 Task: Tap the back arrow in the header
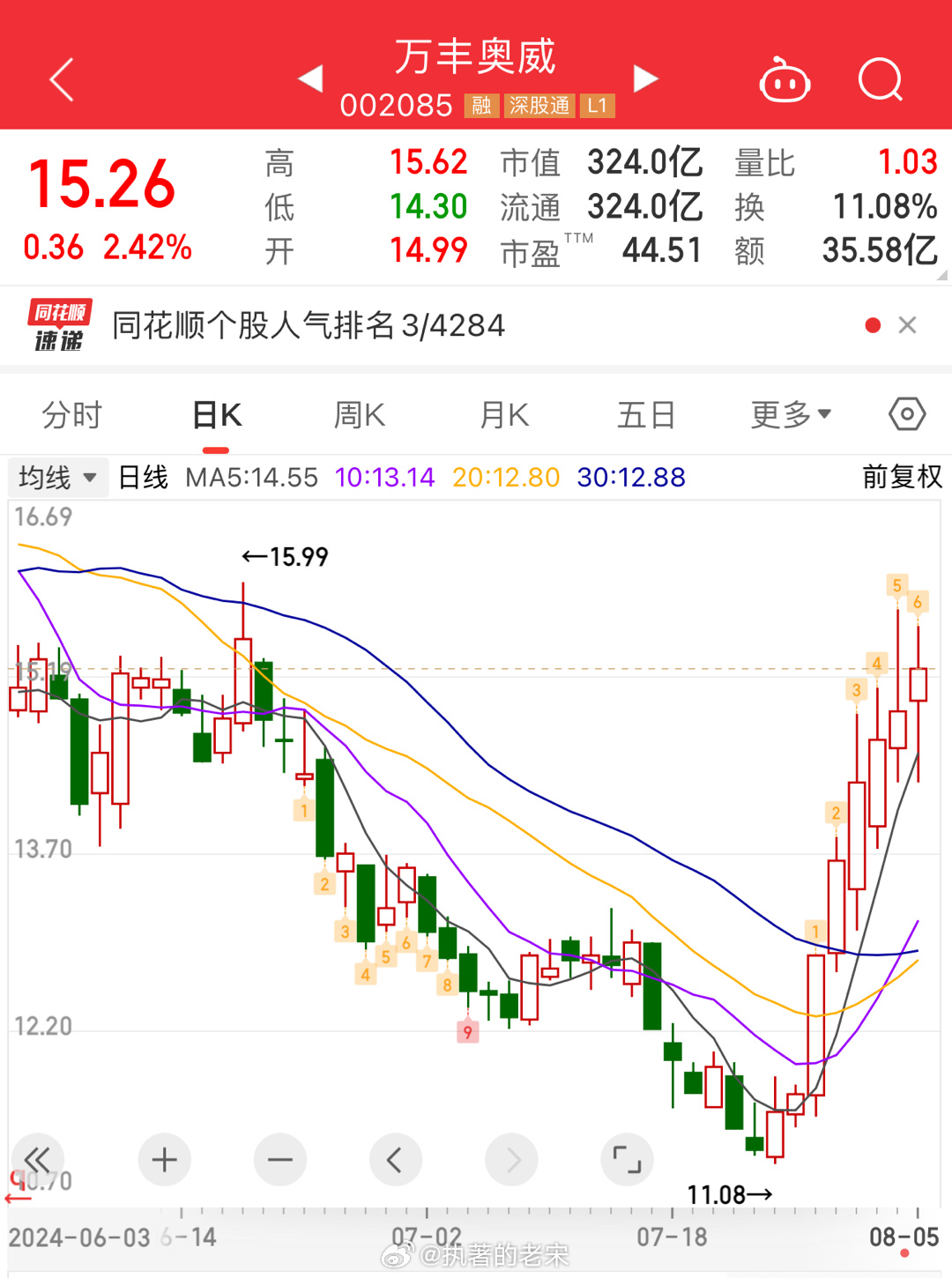59,80
